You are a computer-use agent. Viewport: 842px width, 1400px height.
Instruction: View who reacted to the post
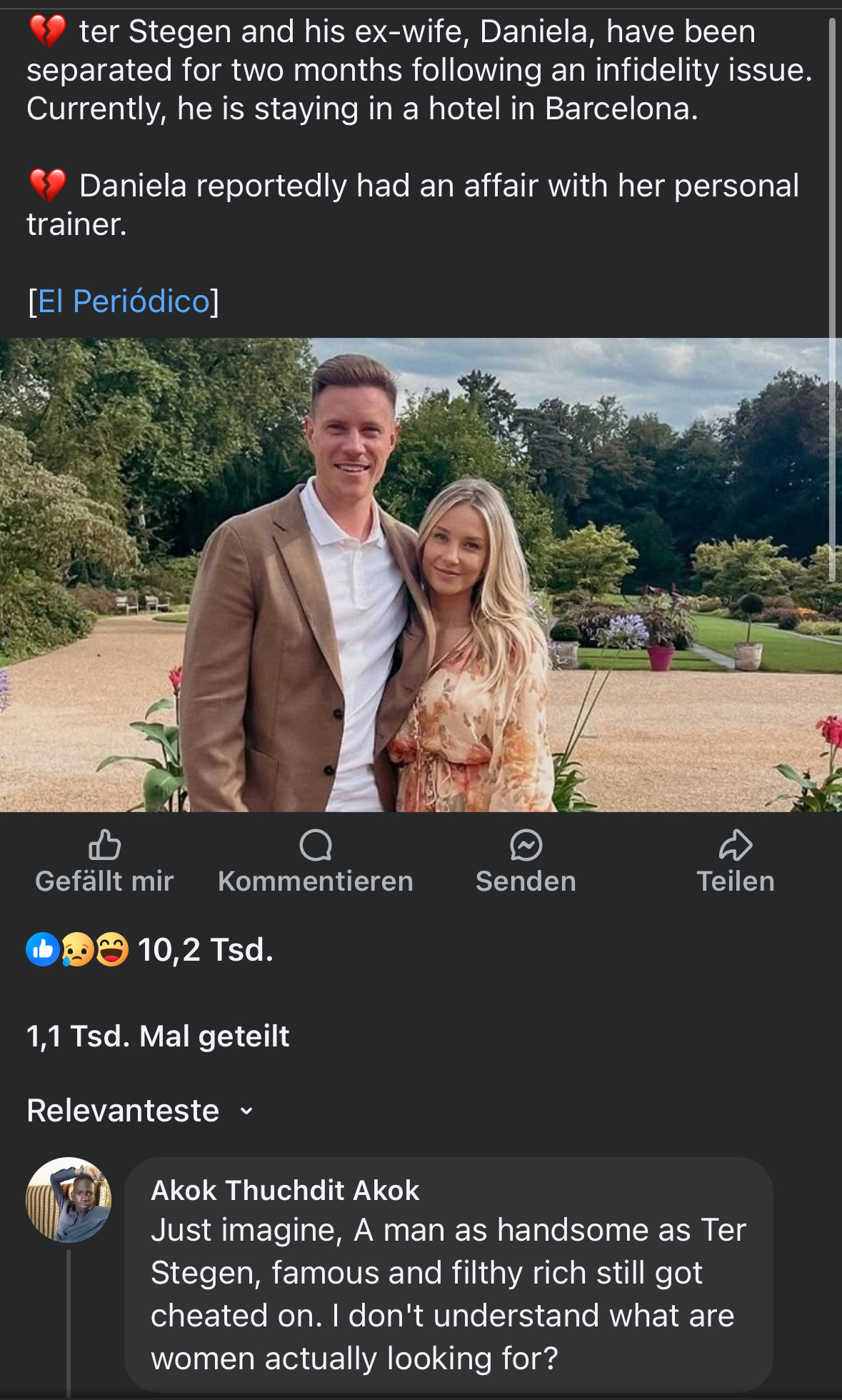[x=150, y=950]
